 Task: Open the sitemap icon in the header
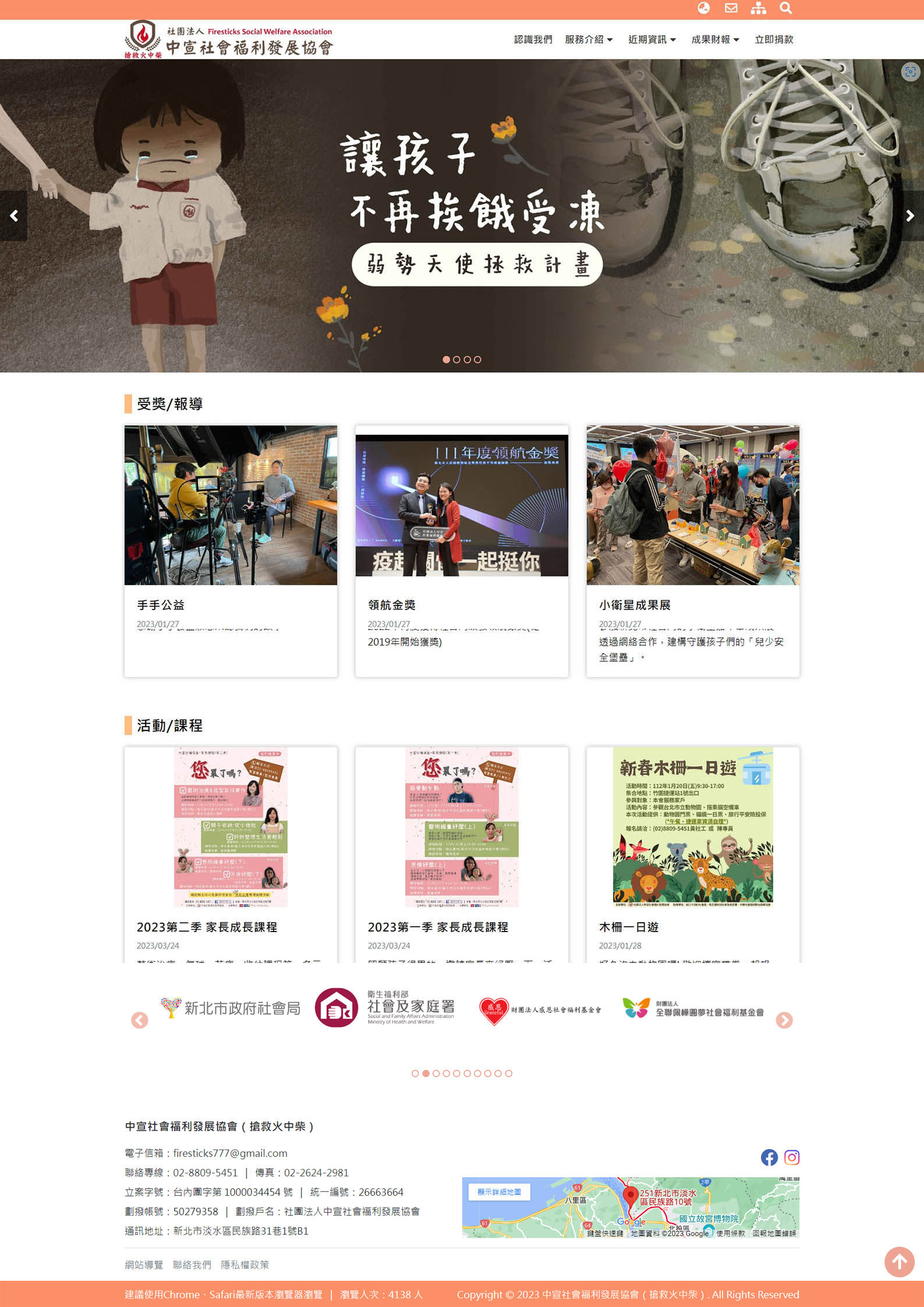tap(759, 8)
